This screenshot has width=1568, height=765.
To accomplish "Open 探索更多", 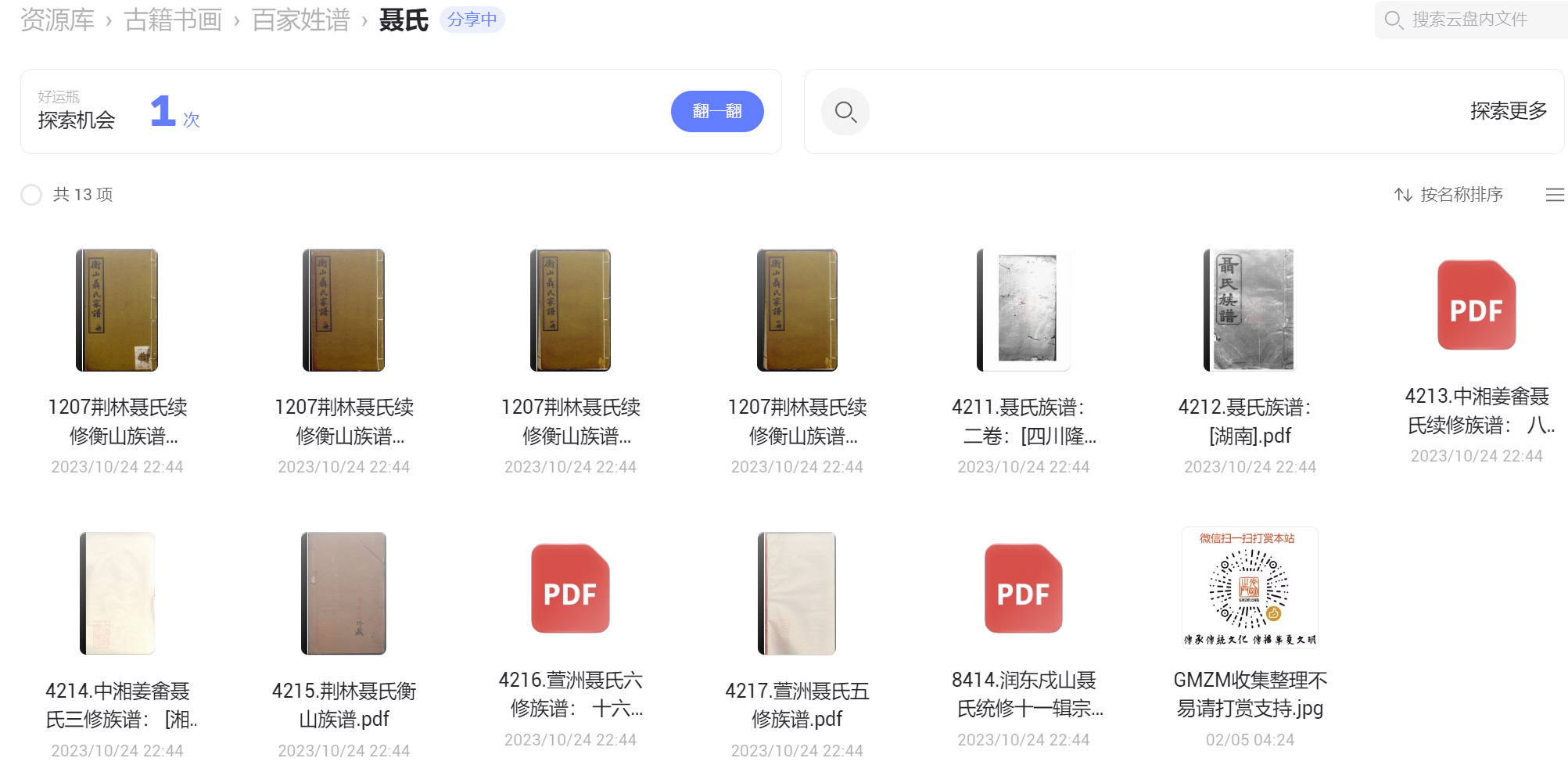I will pyautogui.click(x=1508, y=111).
